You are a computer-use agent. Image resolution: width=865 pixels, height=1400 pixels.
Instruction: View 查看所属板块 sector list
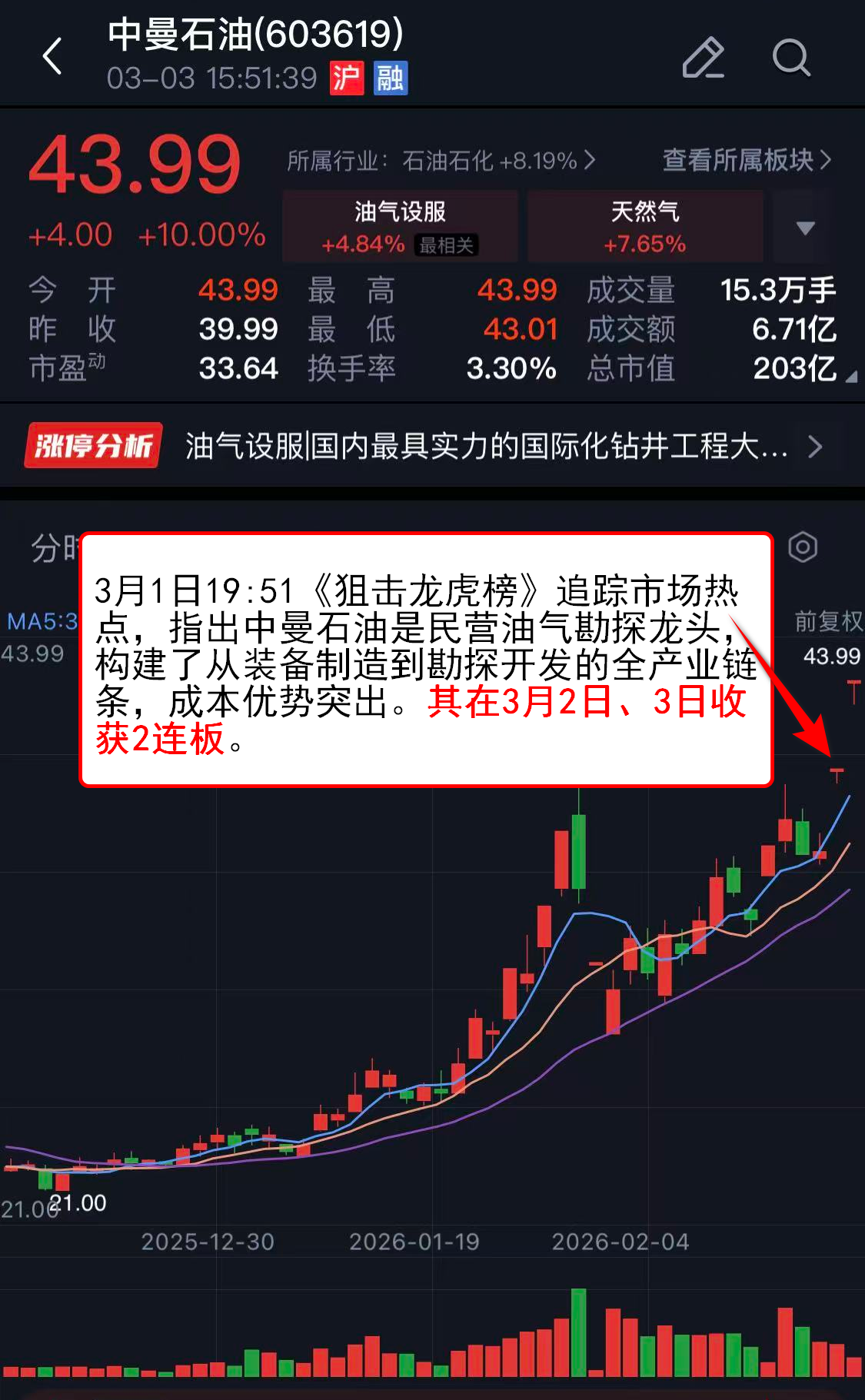pyautogui.click(x=747, y=160)
